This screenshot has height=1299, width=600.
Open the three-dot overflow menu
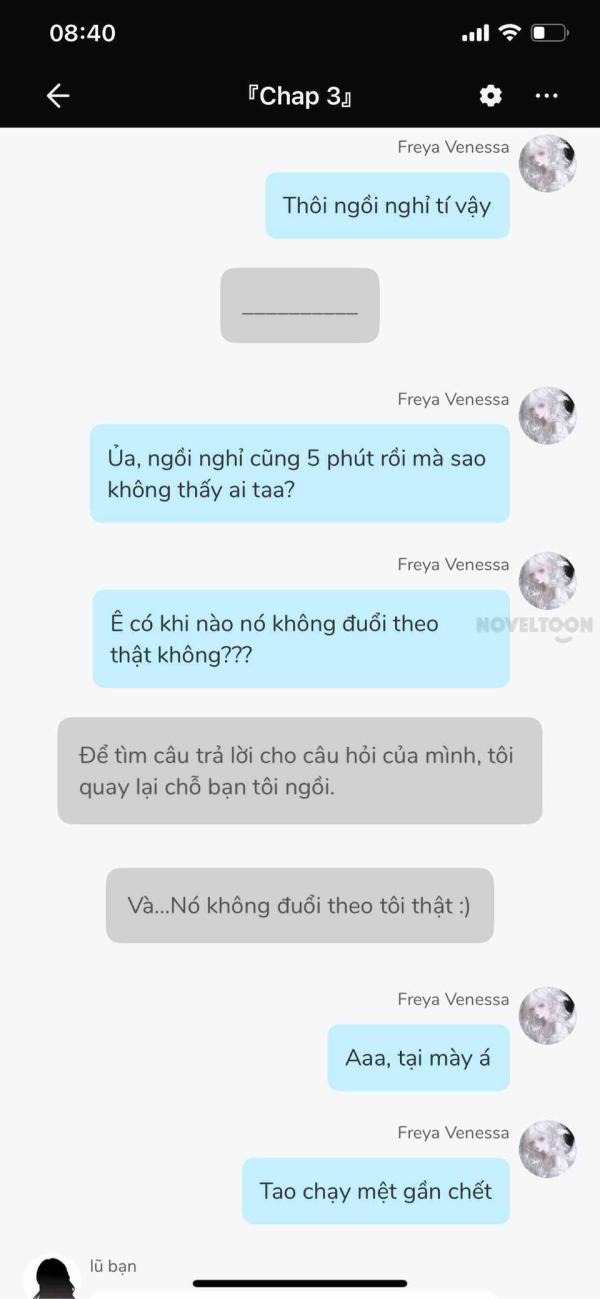click(x=546, y=96)
